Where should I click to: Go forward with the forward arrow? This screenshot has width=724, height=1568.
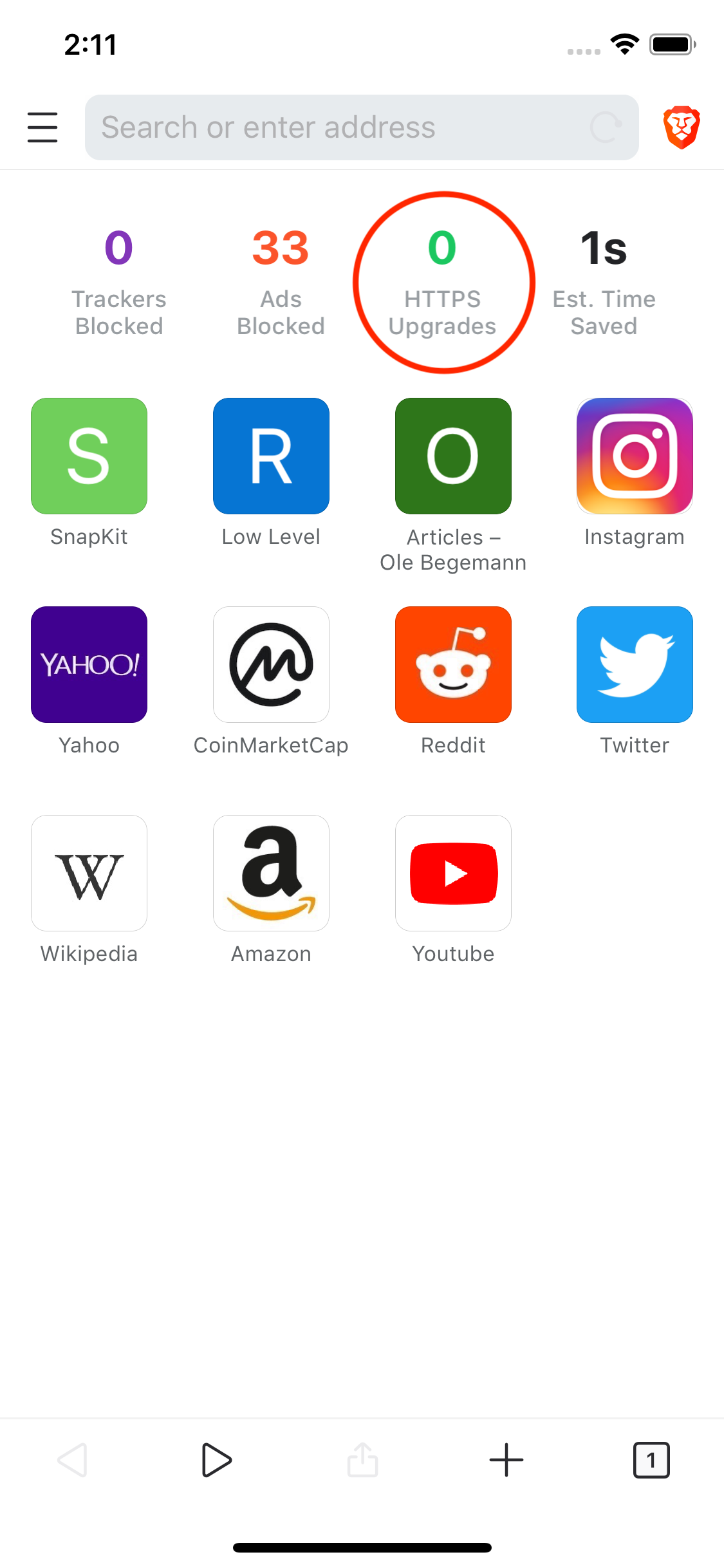[x=216, y=1460]
